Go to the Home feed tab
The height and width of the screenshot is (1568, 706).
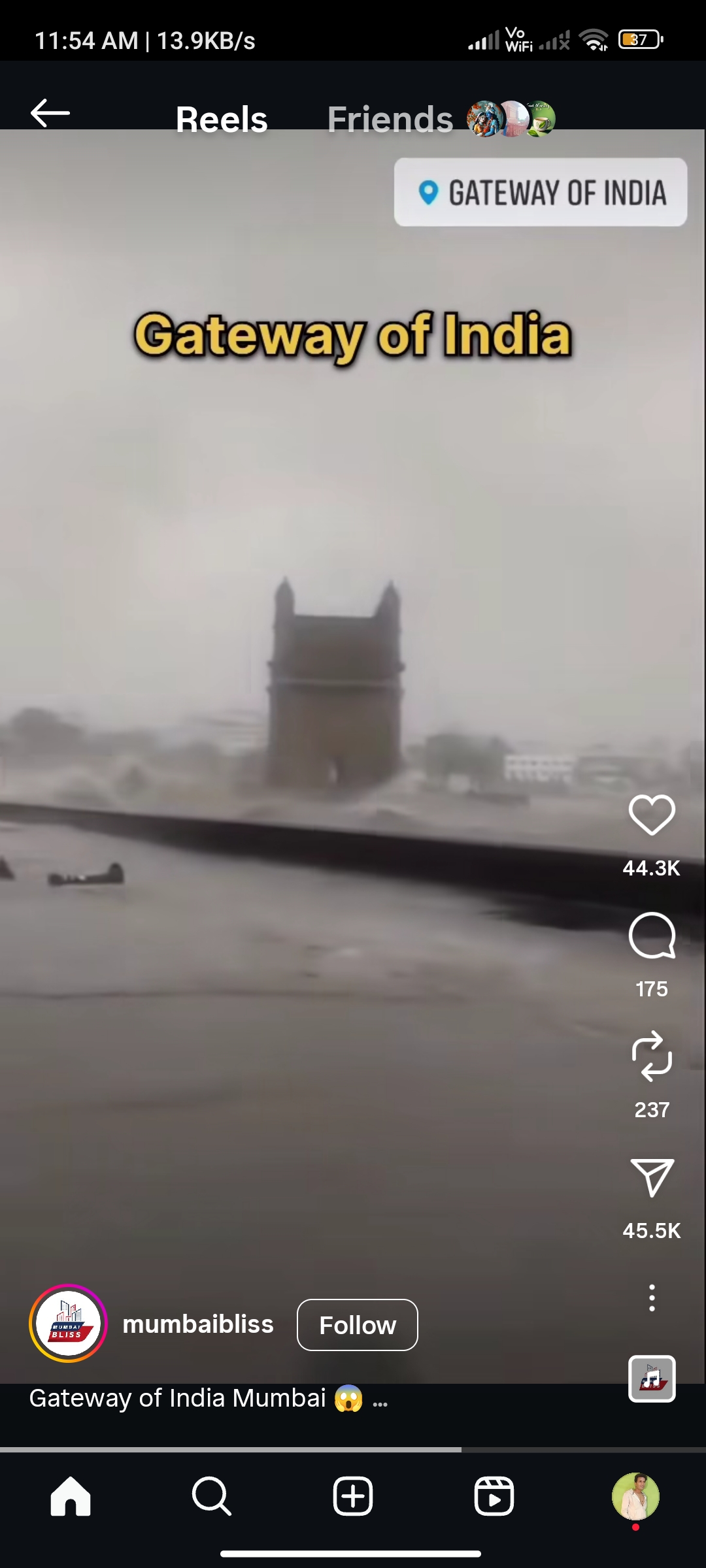coord(71,1496)
